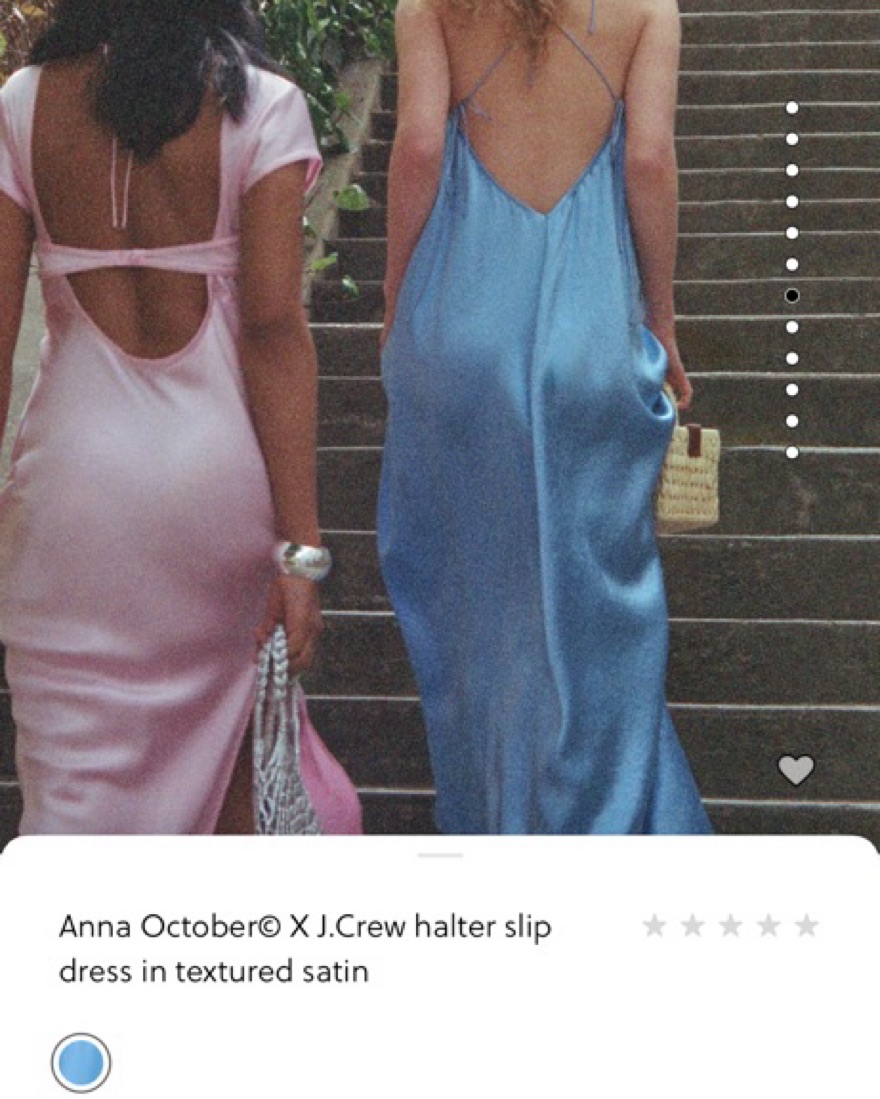Image resolution: width=880 pixels, height=1099 pixels.
Task: Jump to the last product photo dot
Action: tap(792, 452)
